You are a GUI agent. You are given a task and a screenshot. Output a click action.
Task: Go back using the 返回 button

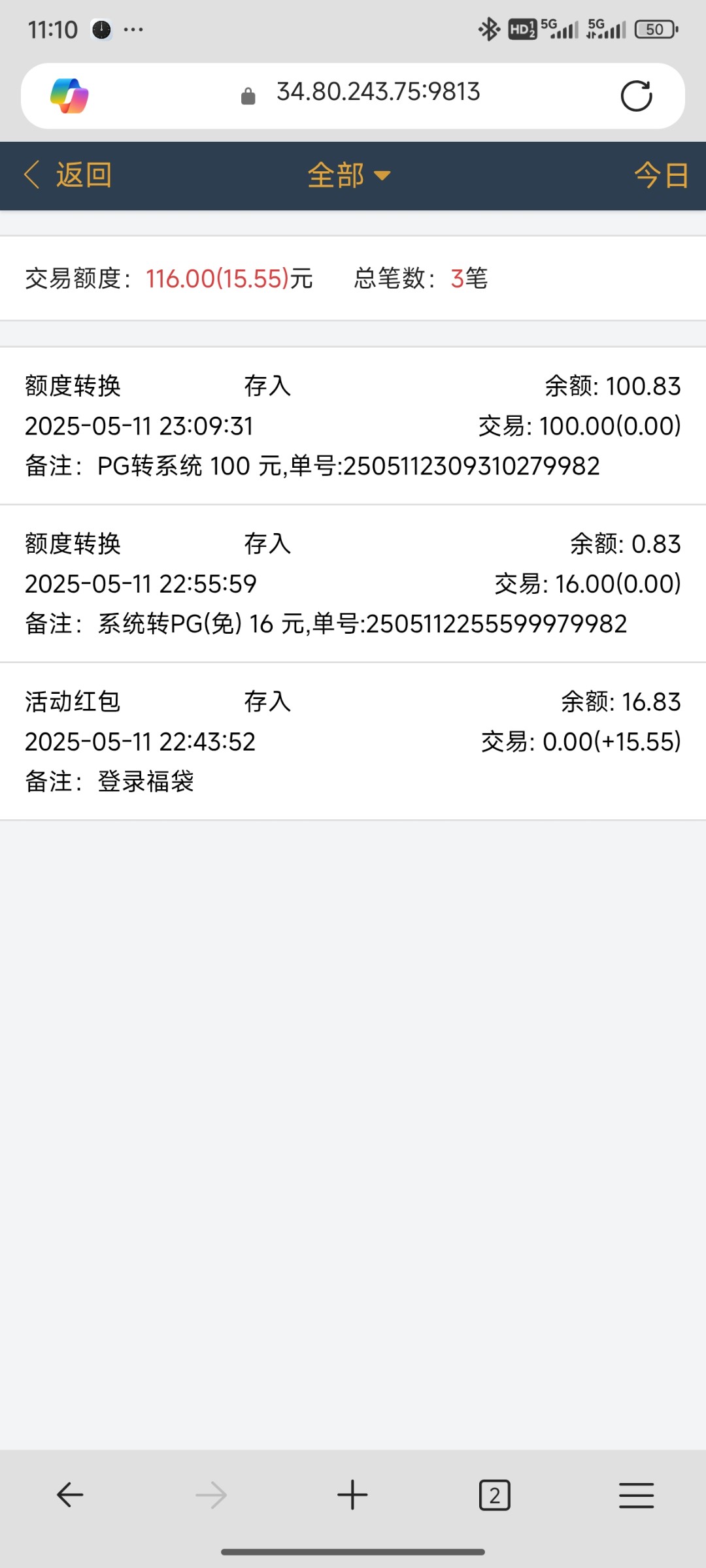pyautogui.click(x=68, y=175)
